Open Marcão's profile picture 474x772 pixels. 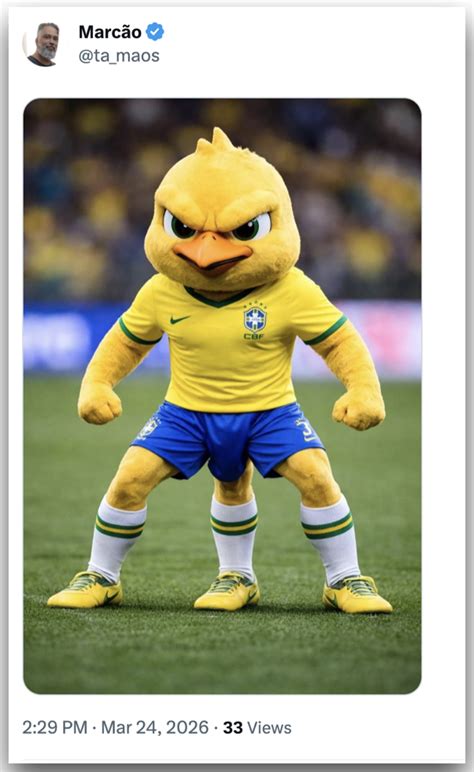43,44
